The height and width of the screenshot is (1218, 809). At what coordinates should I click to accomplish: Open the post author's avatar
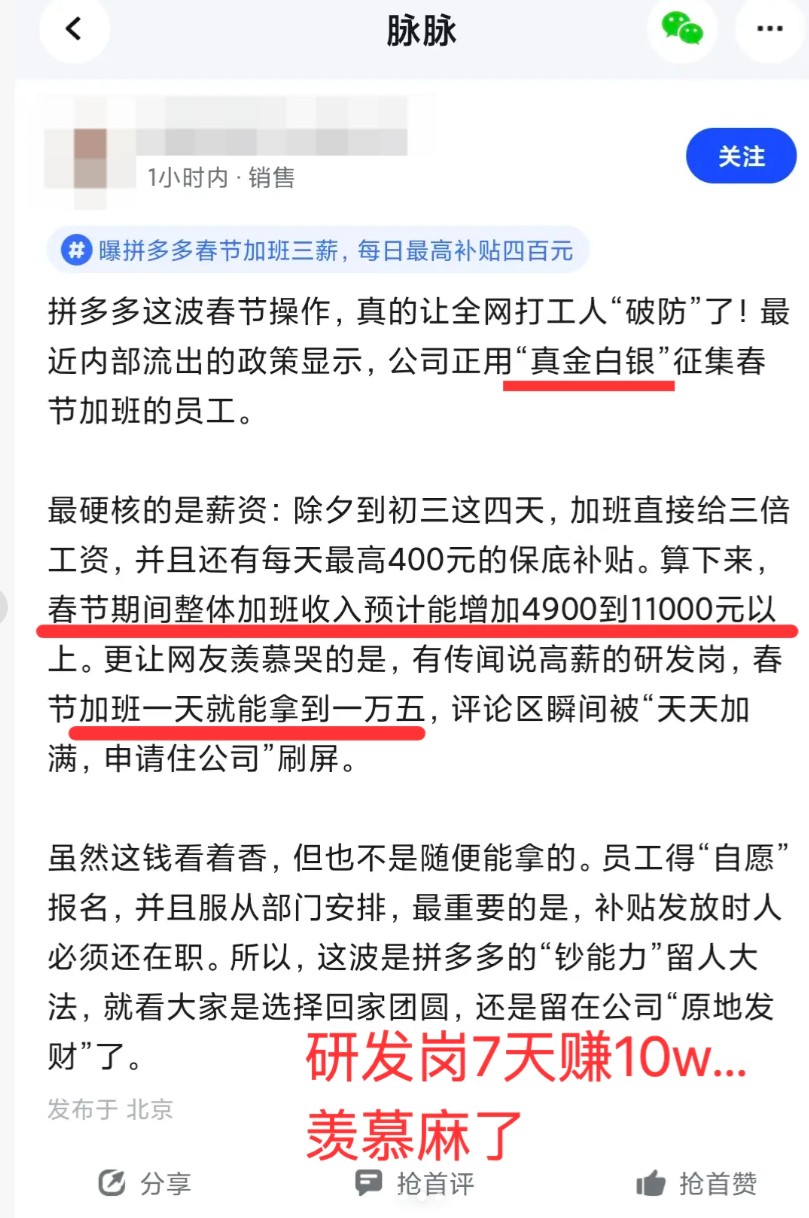pyautogui.click(x=90, y=157)
